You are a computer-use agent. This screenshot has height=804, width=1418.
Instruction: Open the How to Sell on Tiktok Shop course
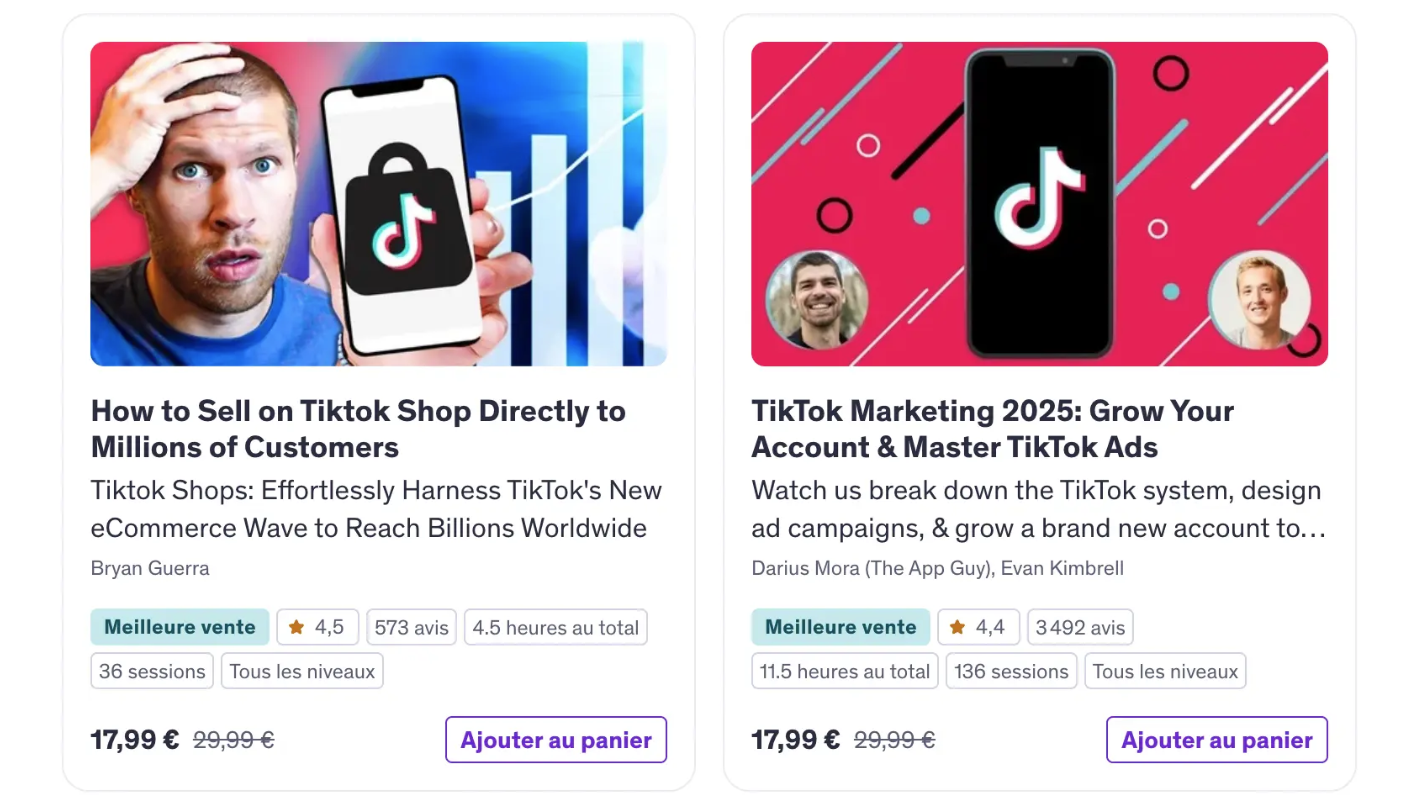click(x=358, y=428)
